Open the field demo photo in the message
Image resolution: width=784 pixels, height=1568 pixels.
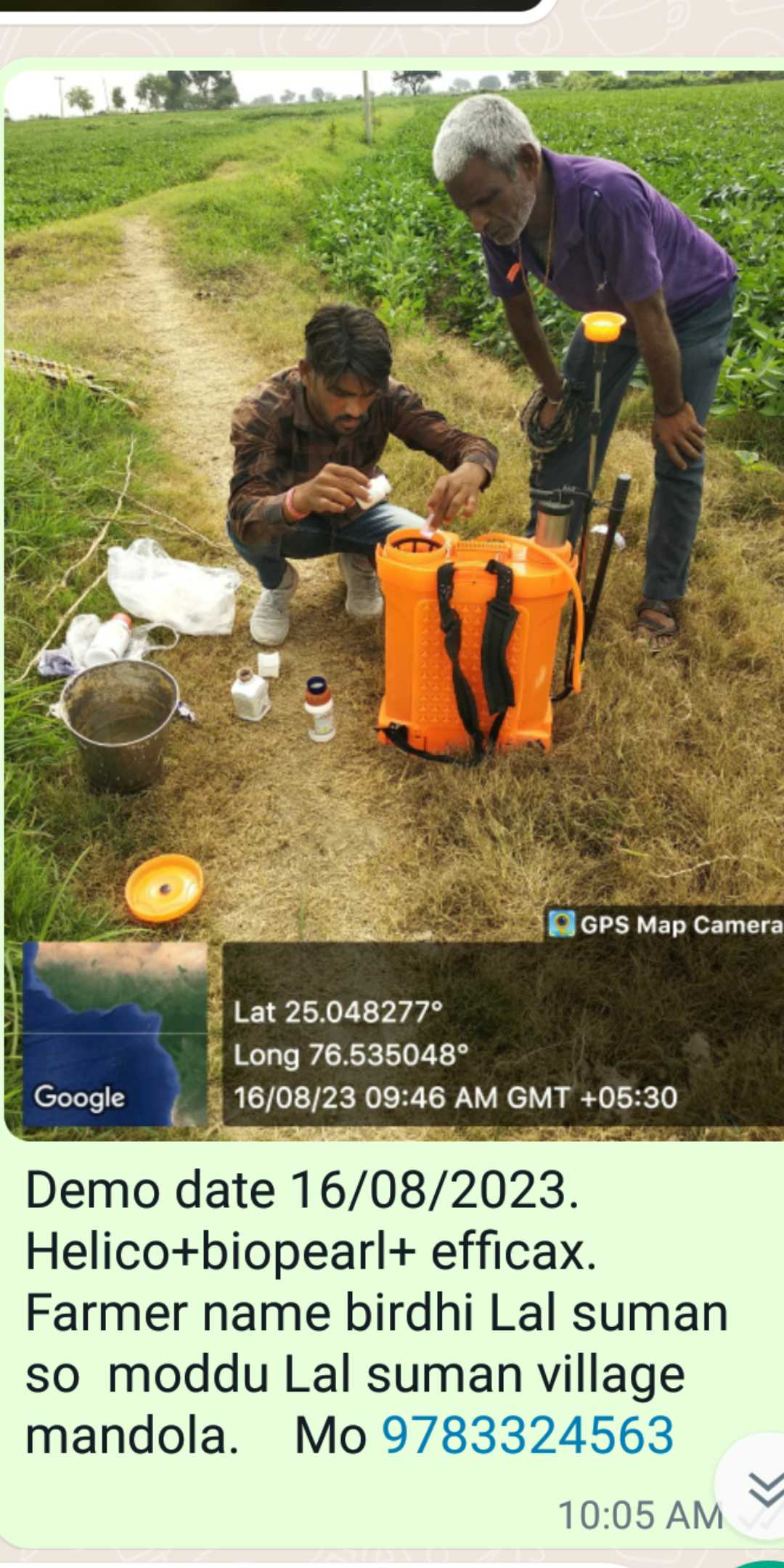[x=393, y=605]
